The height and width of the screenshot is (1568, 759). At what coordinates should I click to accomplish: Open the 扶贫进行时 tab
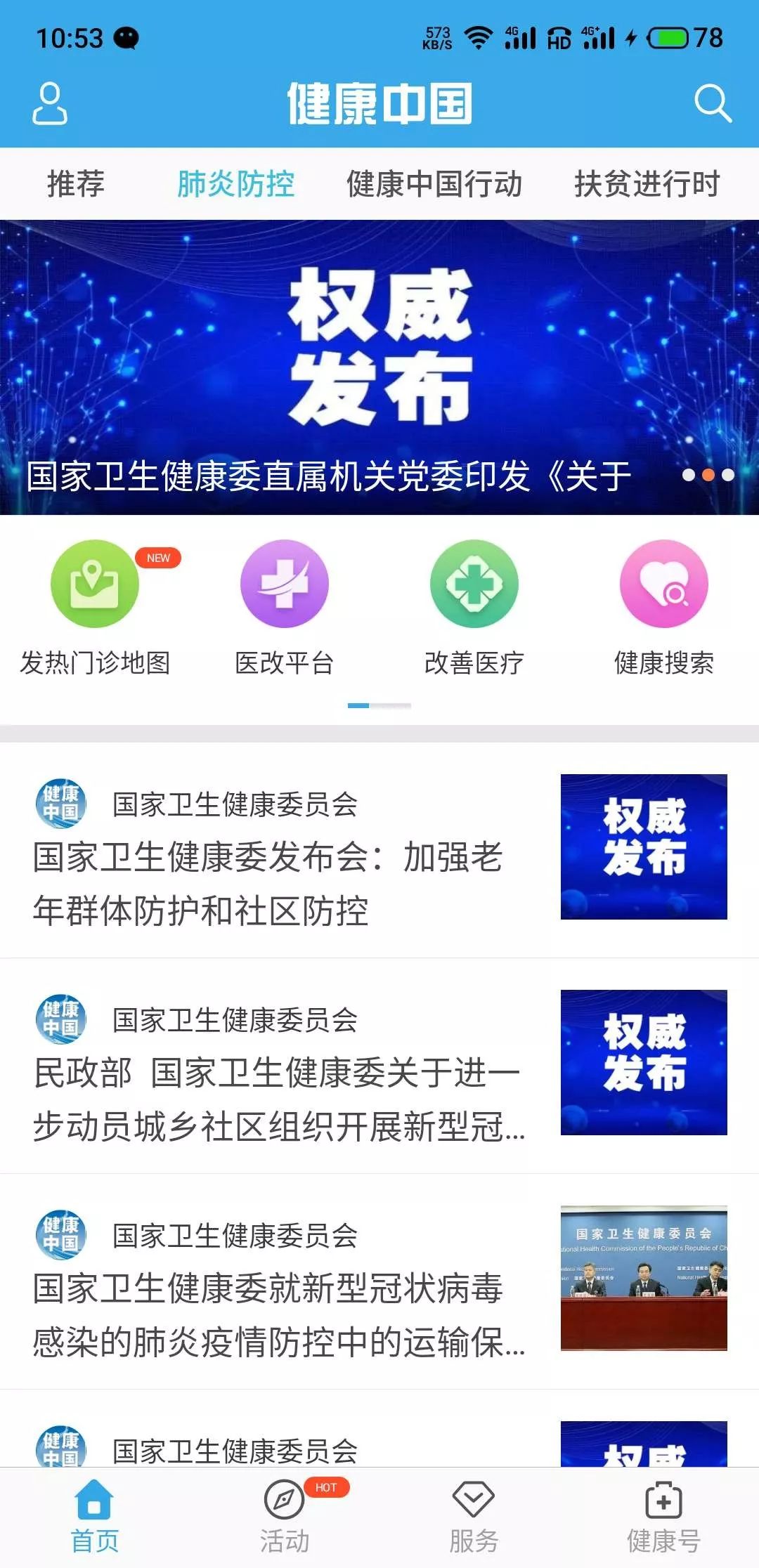tap(647, 184)
